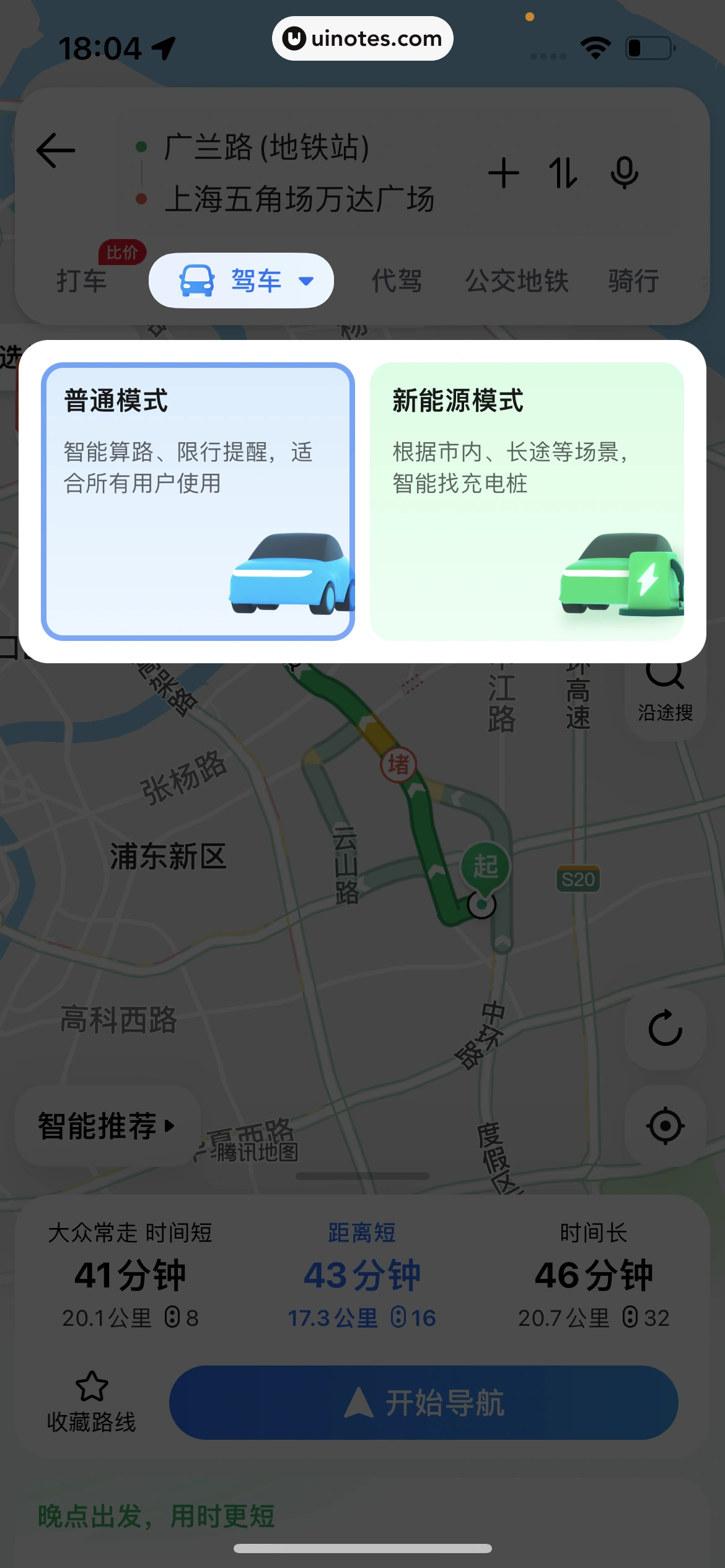Center map on my current location
This screenshot has width=725, height=1568.
(665, 1125)
